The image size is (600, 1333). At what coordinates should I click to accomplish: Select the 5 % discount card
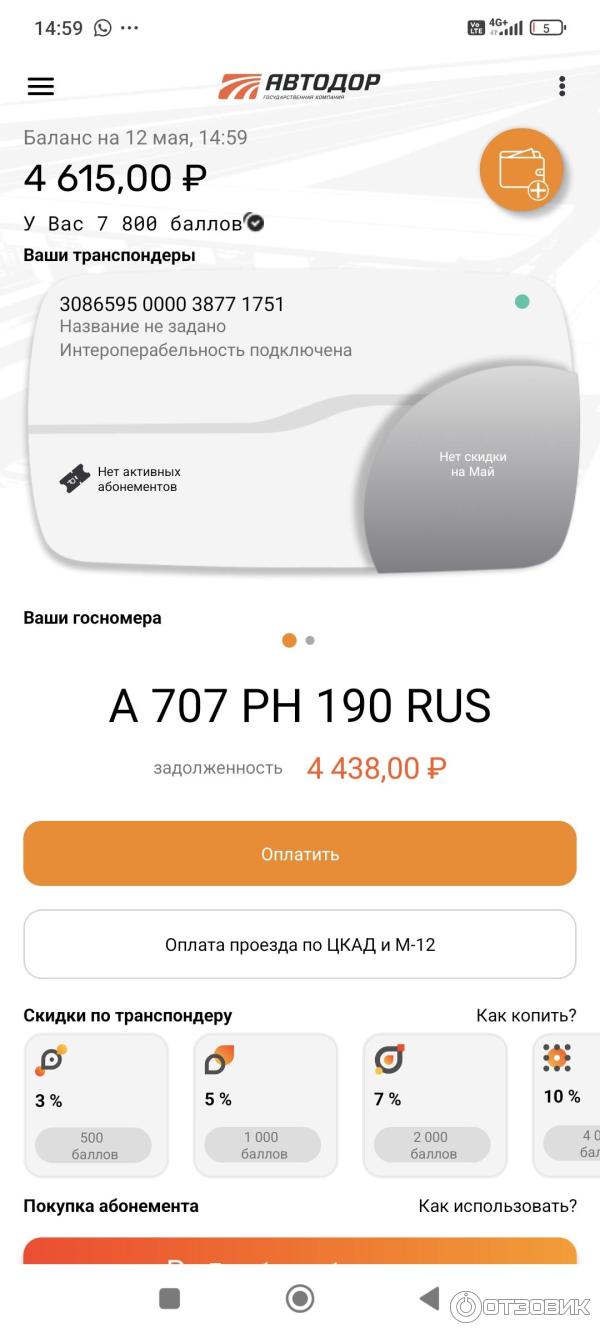pos(265,1104)
